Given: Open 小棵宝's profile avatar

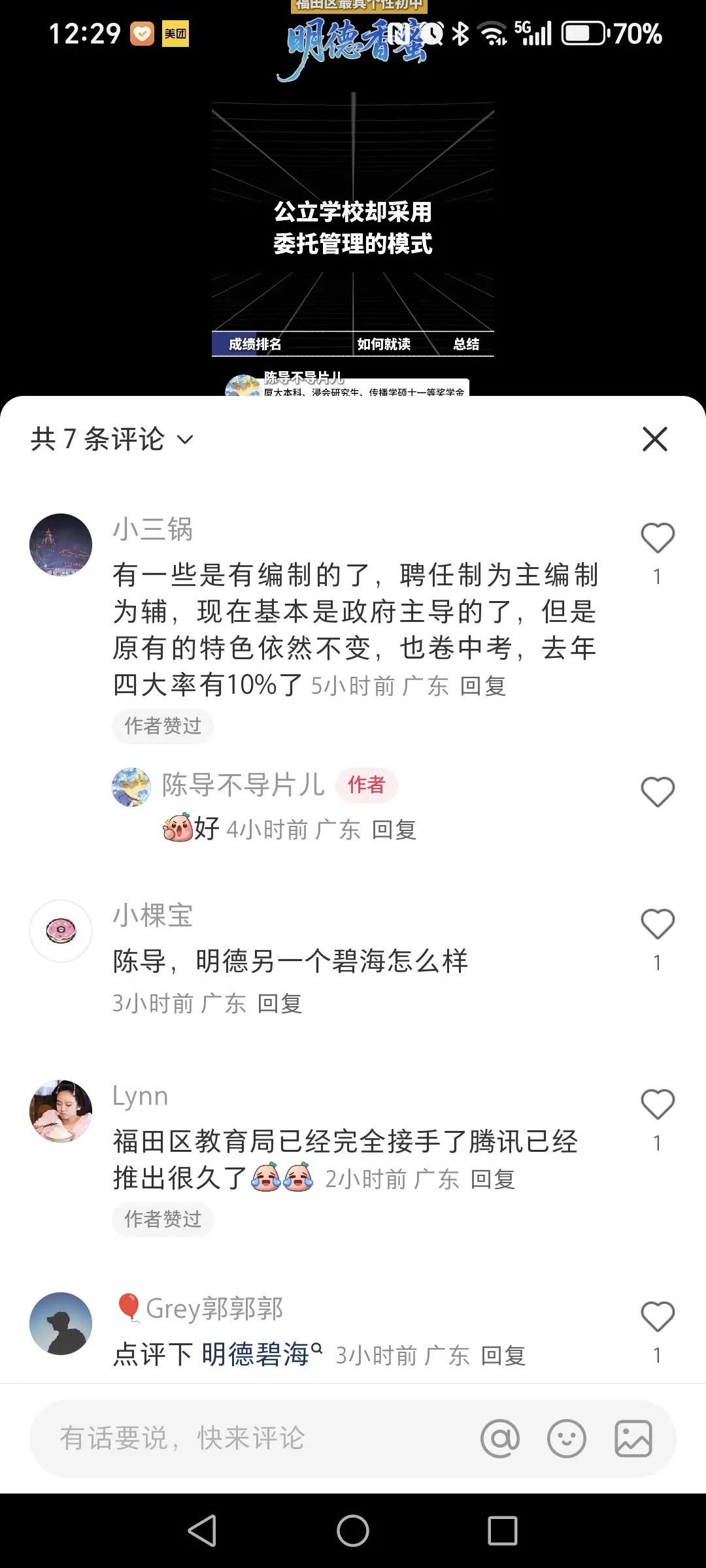Looking at the screenshot, I should coord(61,930).
